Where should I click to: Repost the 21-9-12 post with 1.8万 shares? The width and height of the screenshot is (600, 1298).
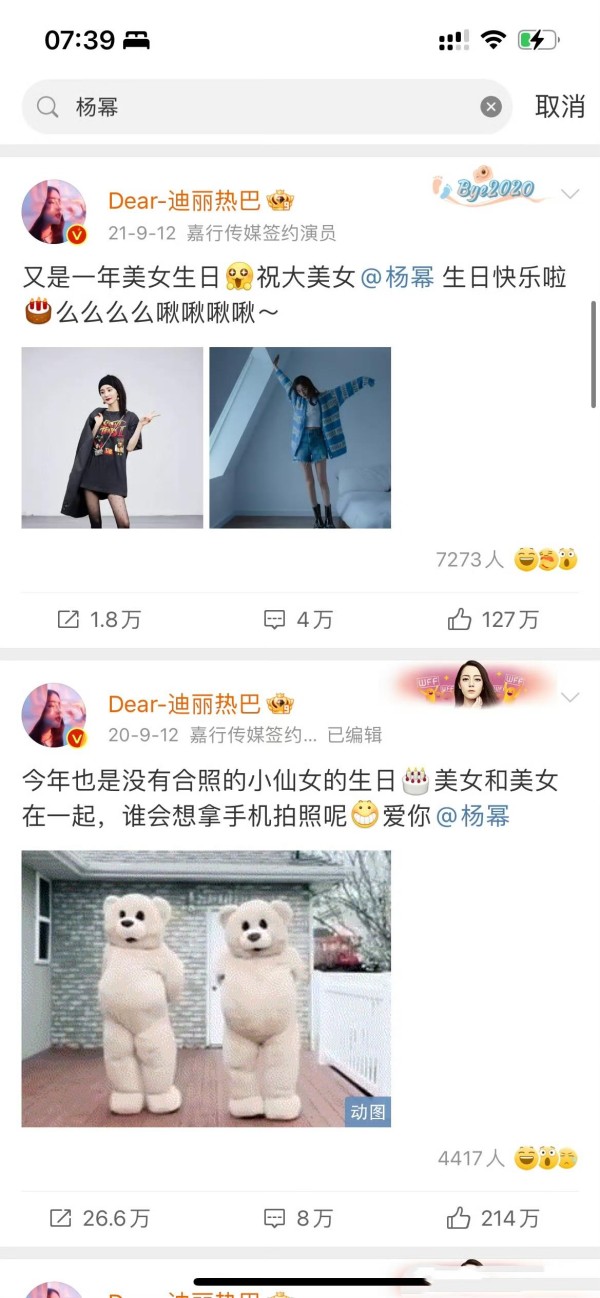pyautogui.click(x=98, y=620)
